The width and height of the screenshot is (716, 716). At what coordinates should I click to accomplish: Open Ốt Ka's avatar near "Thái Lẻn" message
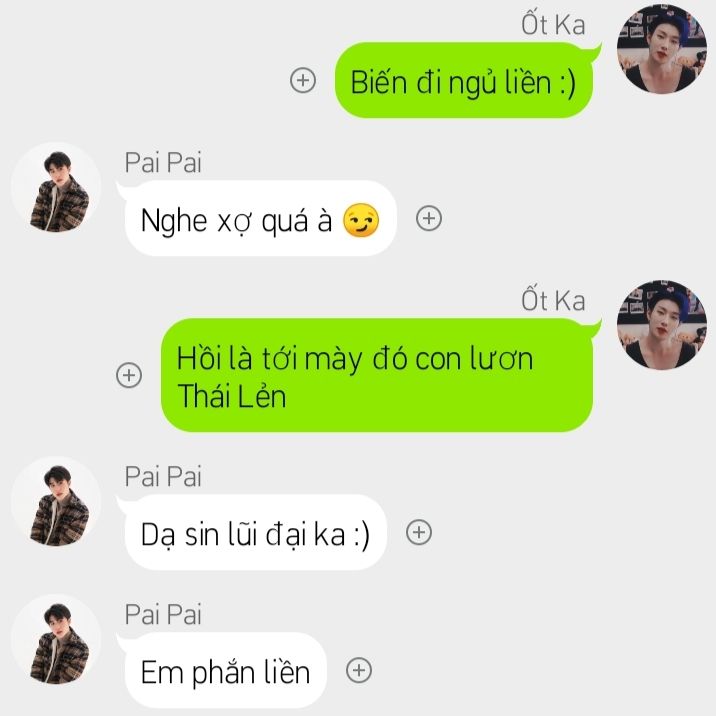click(662, 323)
